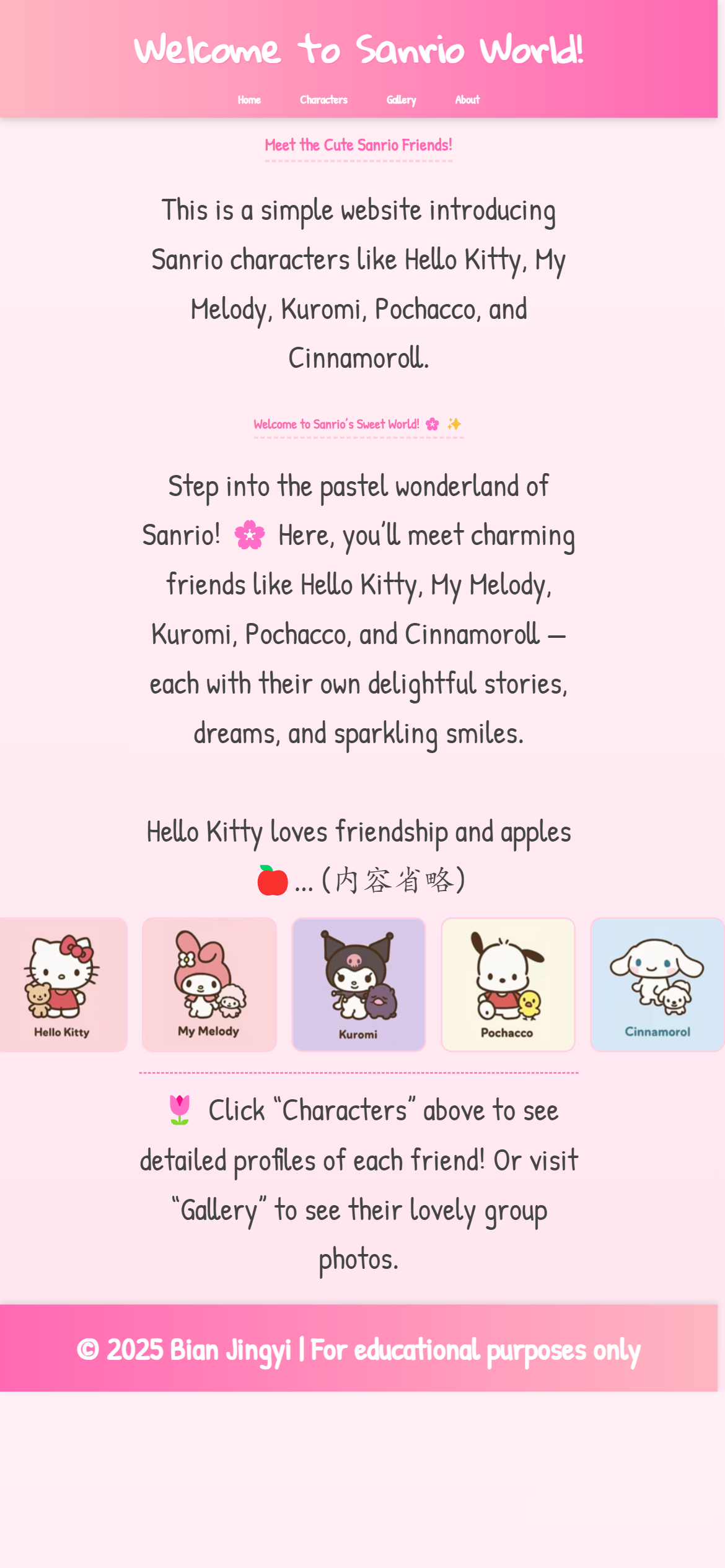
Task: Click the Meet the Cute Sanrio Friends heading
Action: coord(359,146)
